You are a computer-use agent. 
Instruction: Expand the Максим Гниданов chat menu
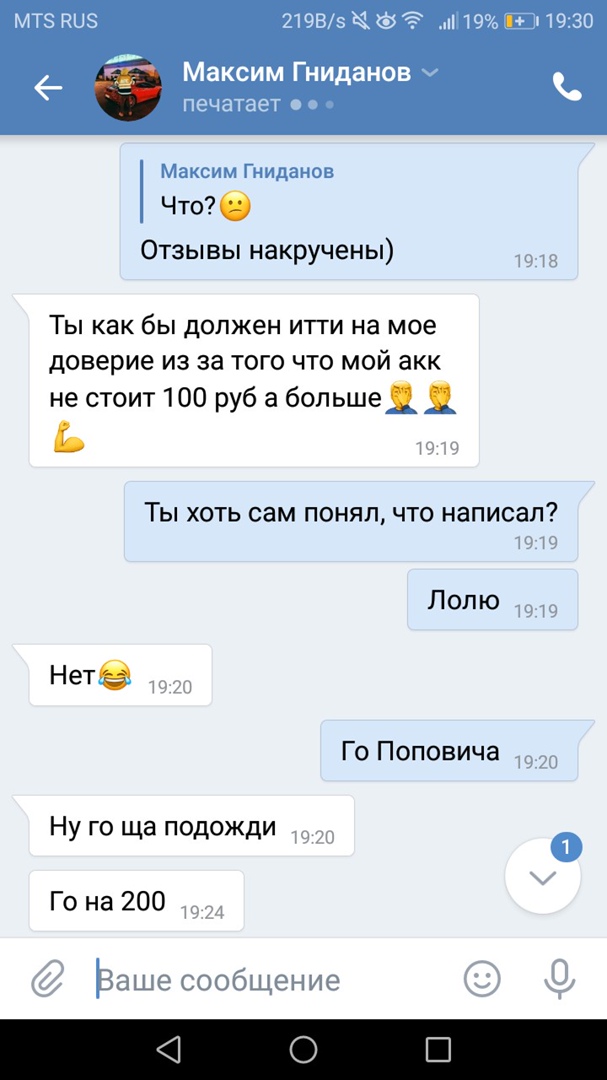(x=429, y=73)
